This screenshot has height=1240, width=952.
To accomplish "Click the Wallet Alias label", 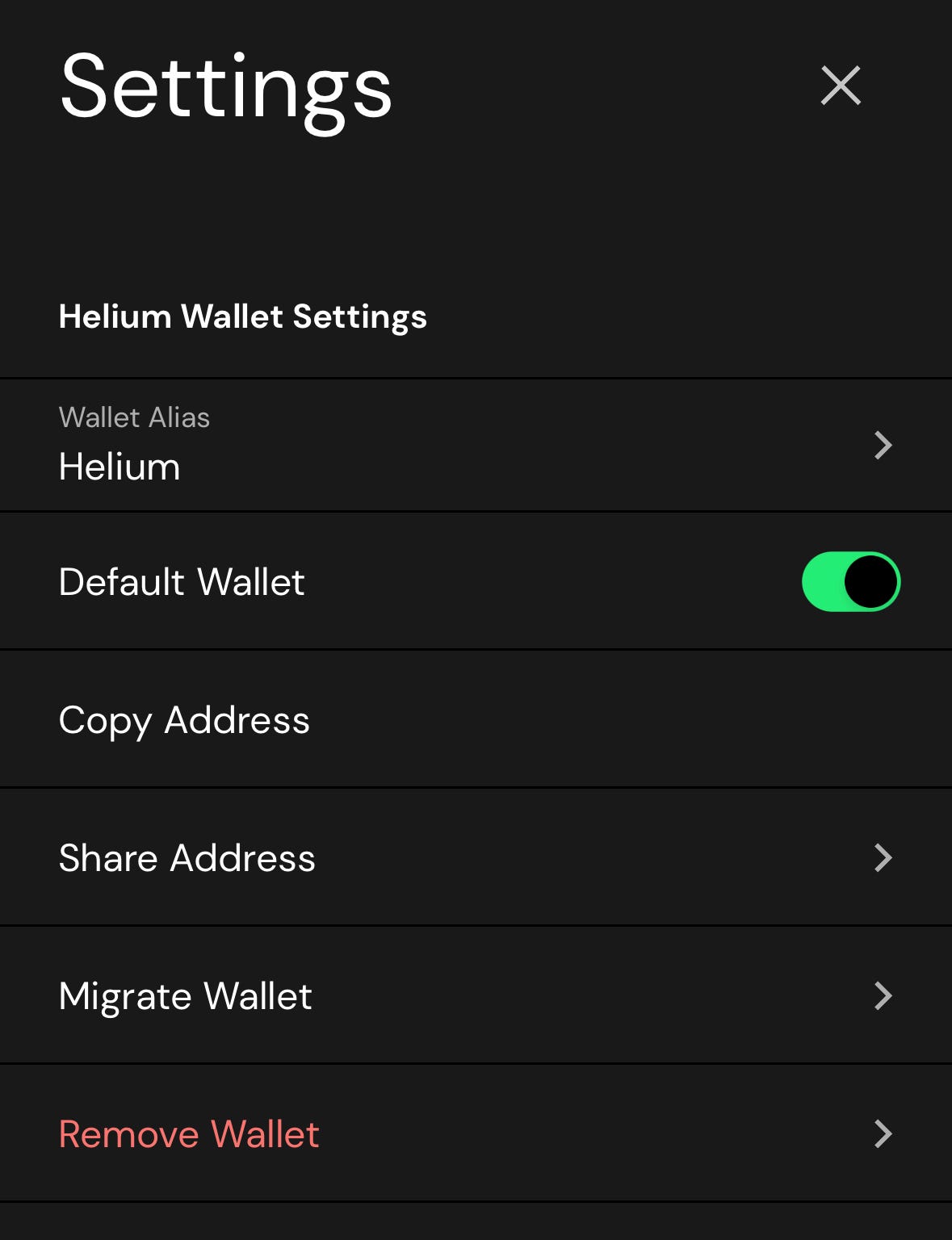I will pyautogui.click(x=134, y=418).
